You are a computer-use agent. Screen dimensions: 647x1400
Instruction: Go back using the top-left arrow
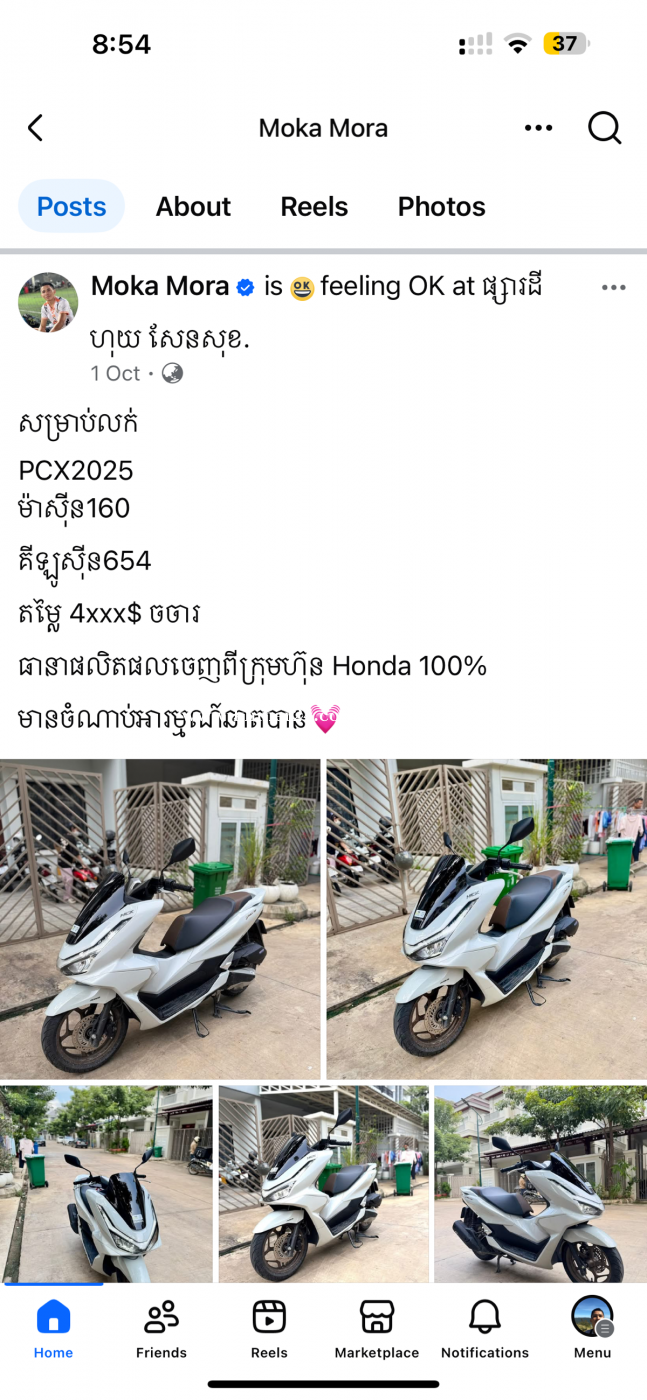36,128
